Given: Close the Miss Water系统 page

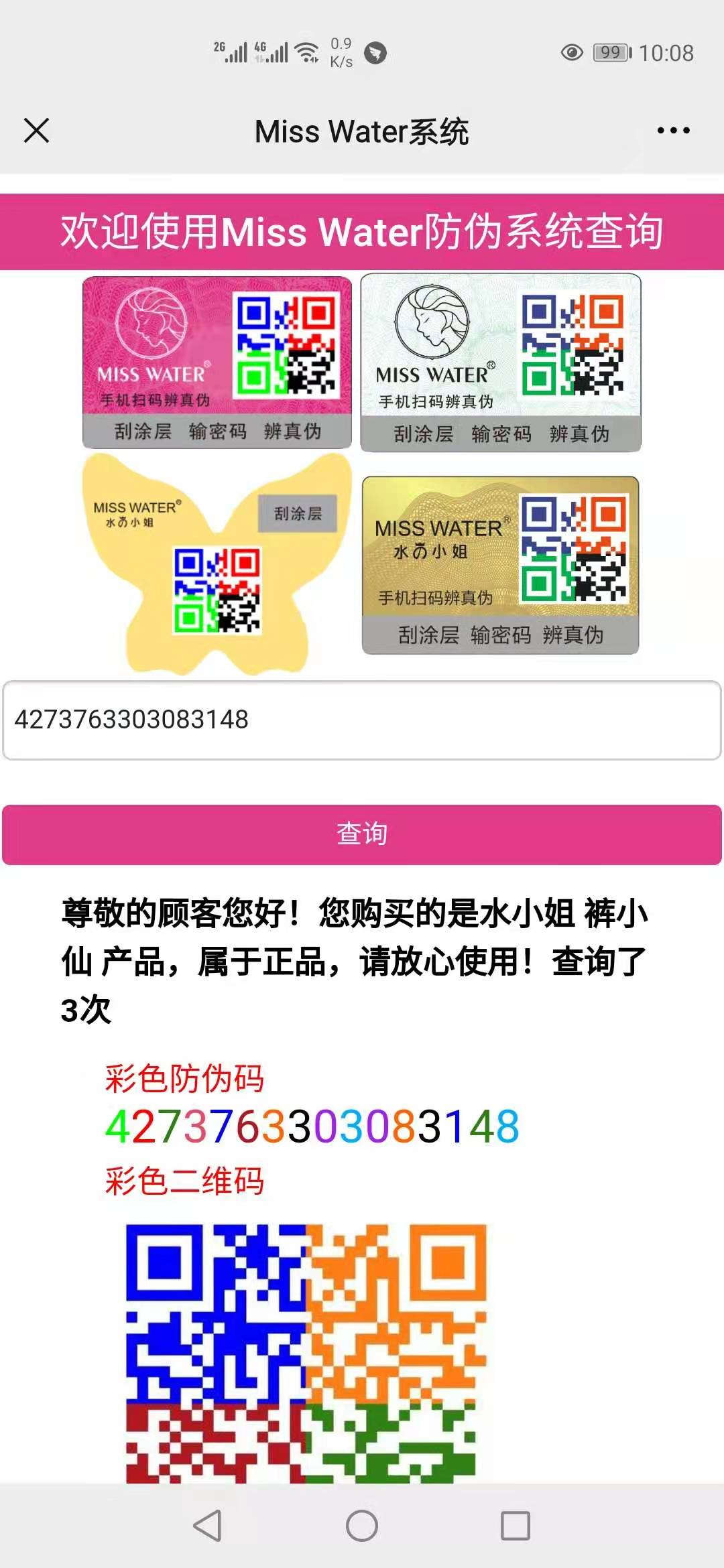Looking at the screenshot, I should click(x=37, y=131).
